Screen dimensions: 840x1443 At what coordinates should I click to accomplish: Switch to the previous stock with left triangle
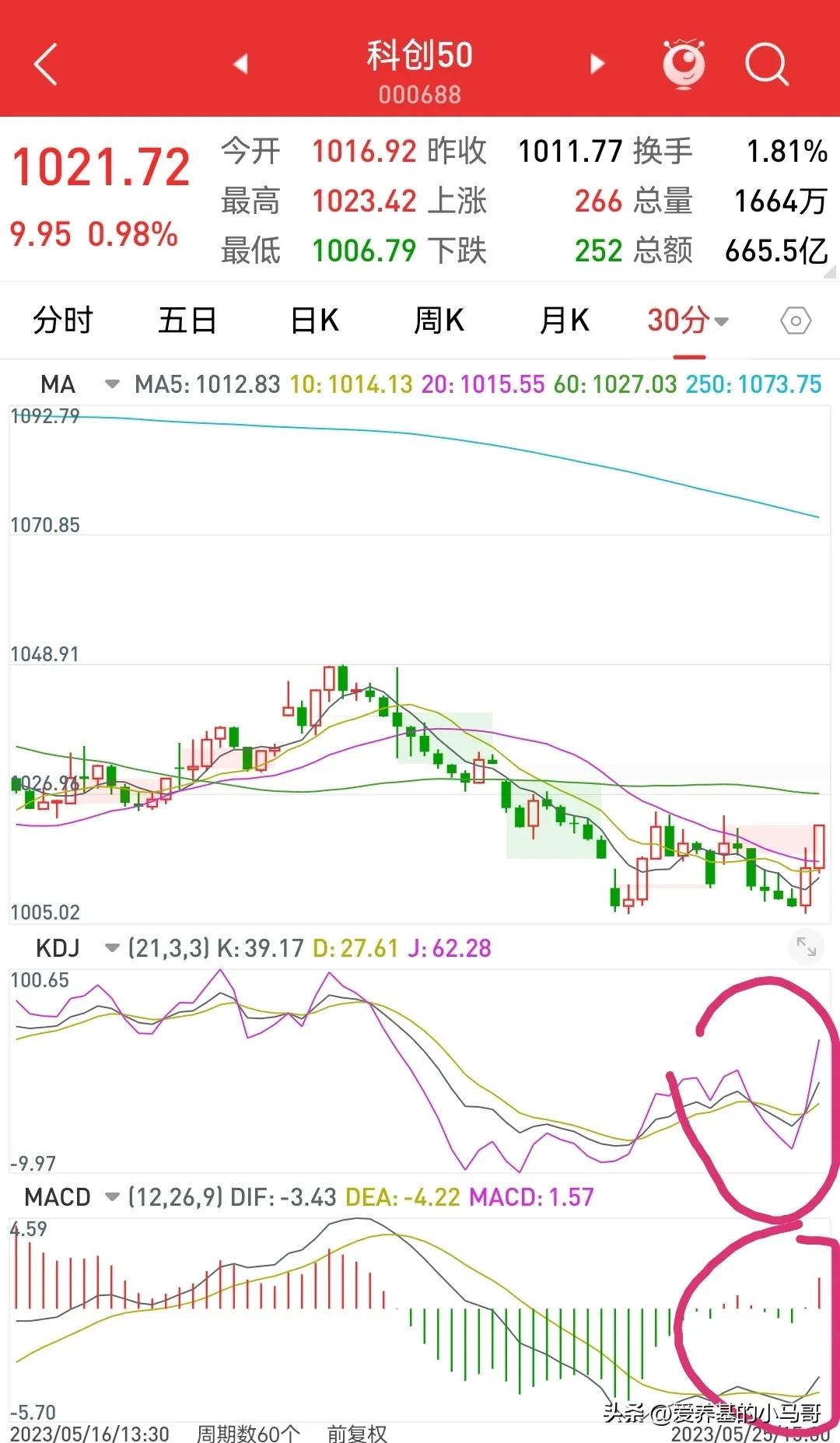tap(240, 64)
